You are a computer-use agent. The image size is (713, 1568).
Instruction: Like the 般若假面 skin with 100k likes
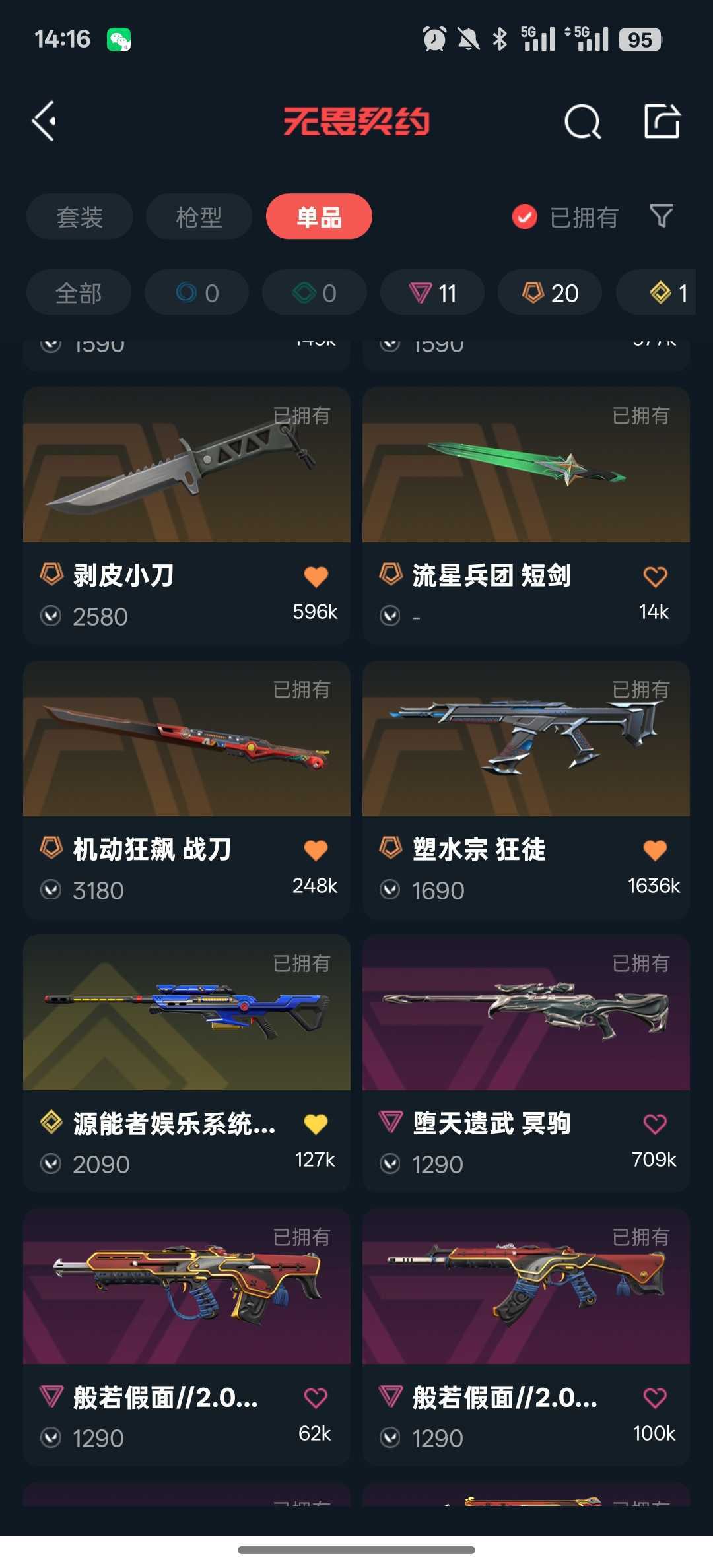click(655, 1398)
